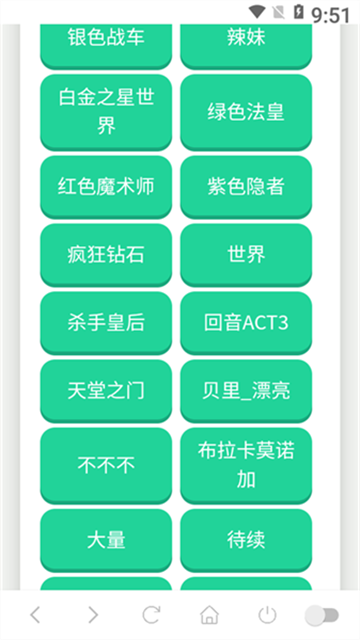Select the 辣妹 button
Screen dimensions: 360x640
pos(246,46)
